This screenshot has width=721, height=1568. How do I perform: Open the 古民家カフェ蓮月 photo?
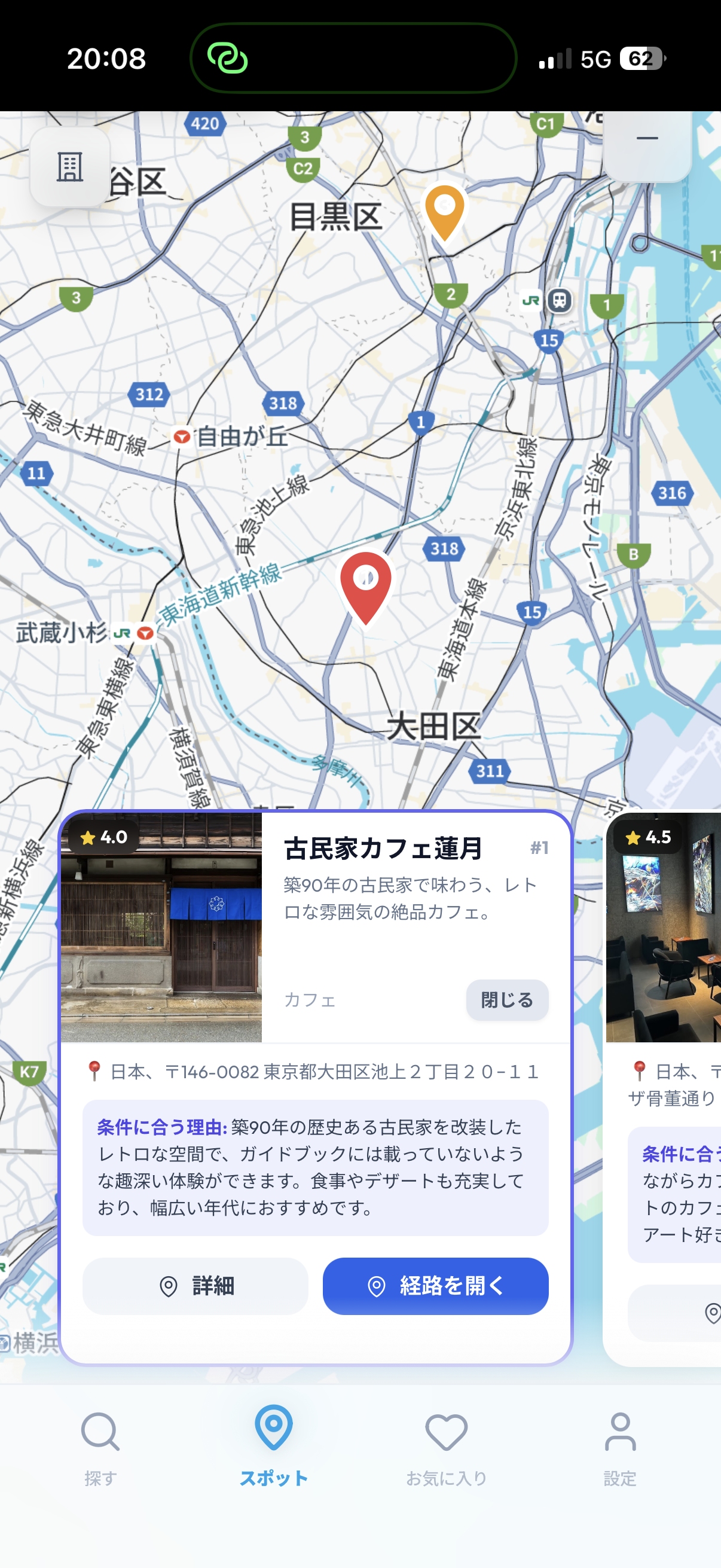pyautogui.click(x=161, y=926)
